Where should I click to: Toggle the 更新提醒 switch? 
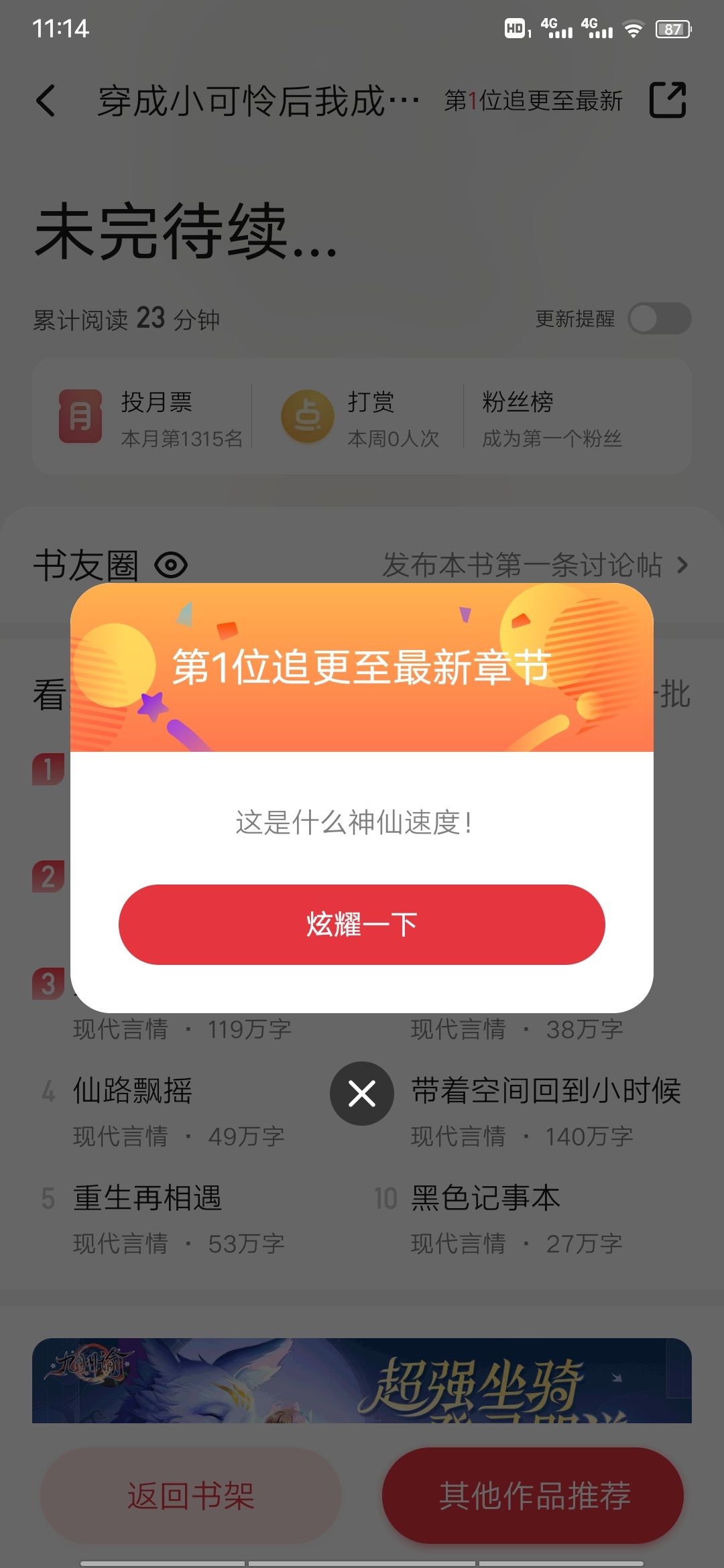coord(660,318)
